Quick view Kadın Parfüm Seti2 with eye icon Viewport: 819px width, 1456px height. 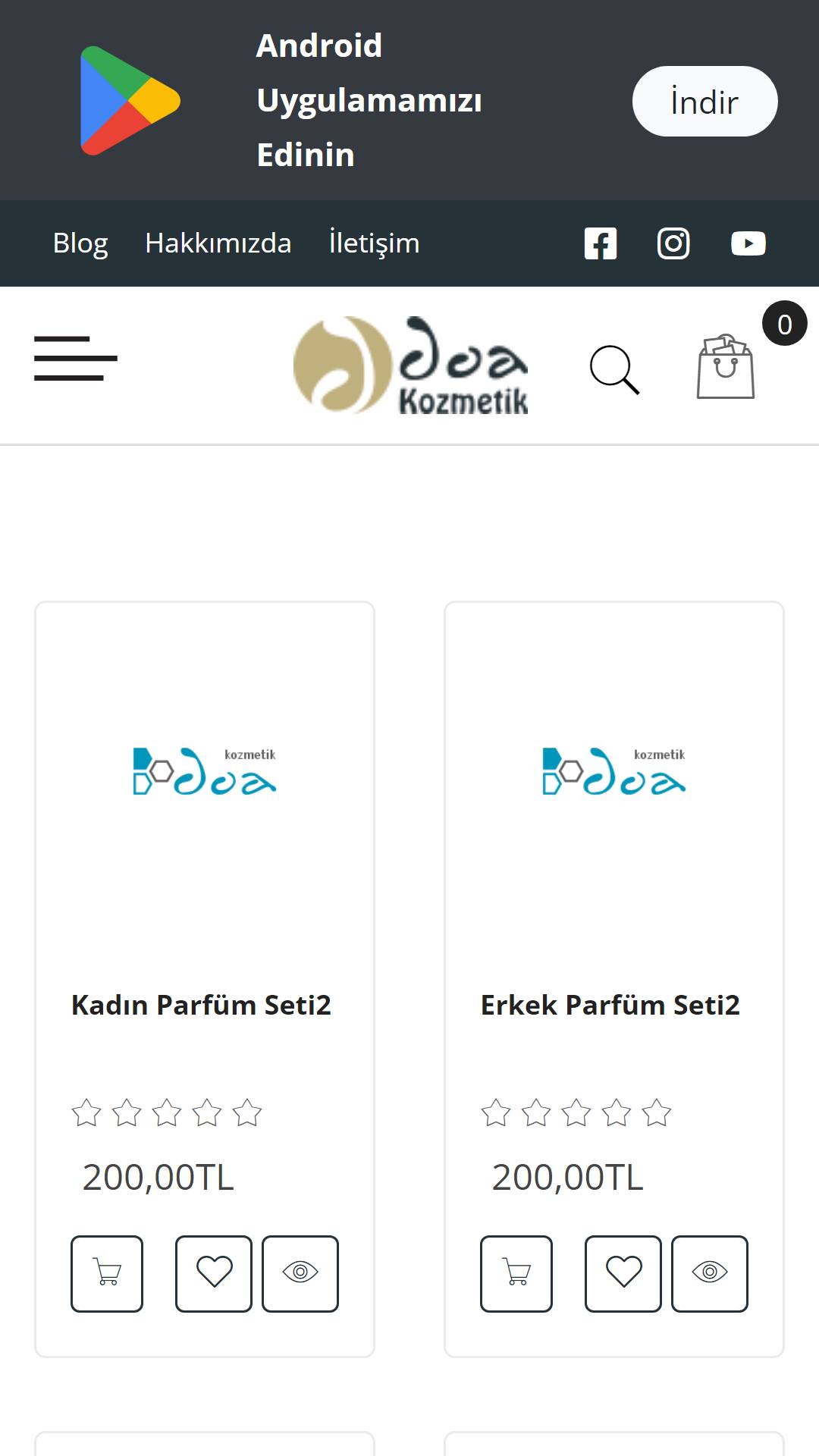300,1274
